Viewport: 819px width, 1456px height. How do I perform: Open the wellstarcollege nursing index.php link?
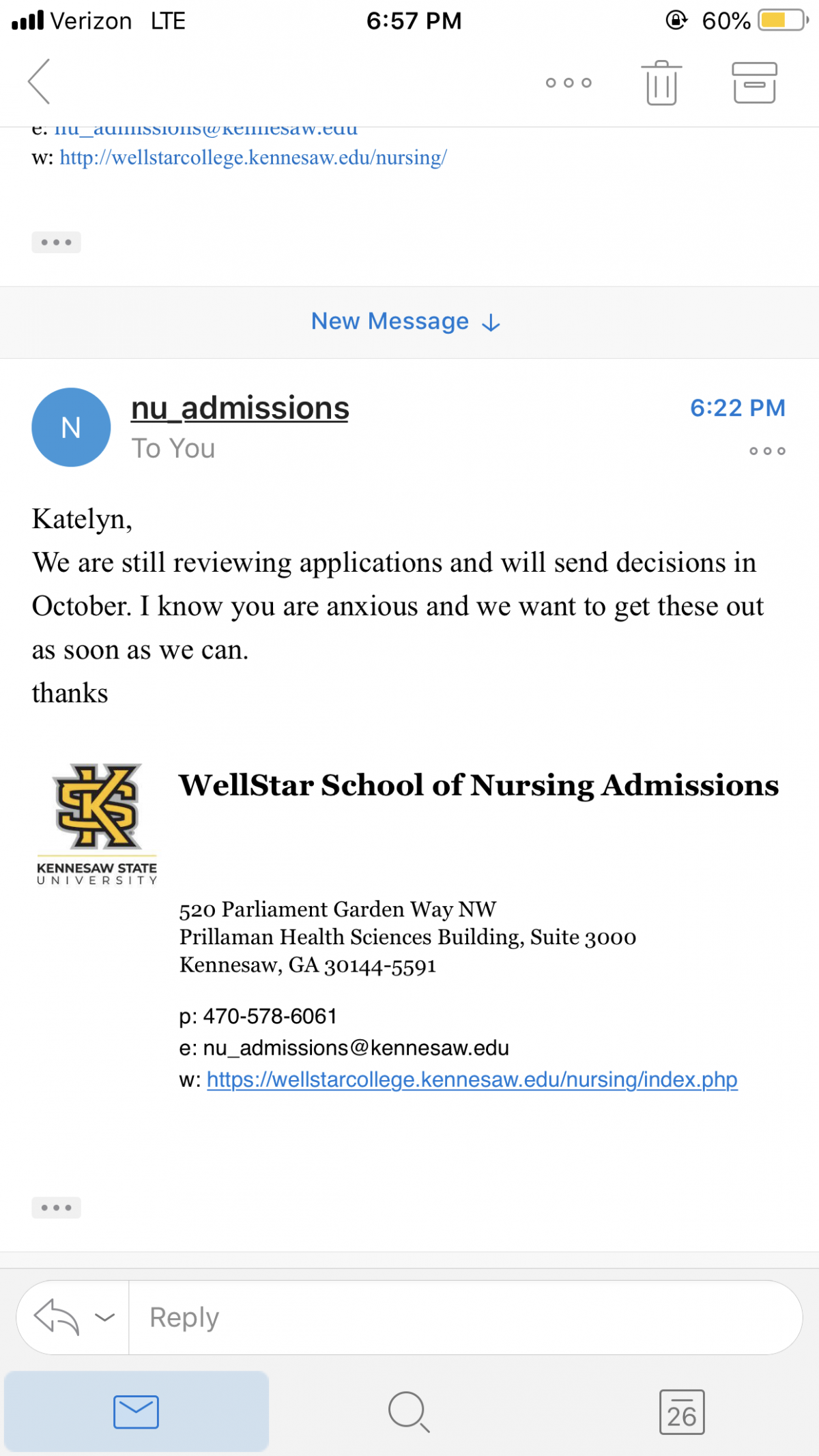472,1079
